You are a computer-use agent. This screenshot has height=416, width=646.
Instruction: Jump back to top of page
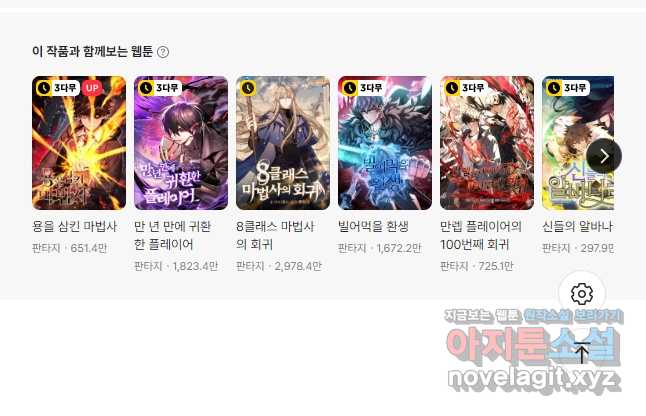coord(582,353)
